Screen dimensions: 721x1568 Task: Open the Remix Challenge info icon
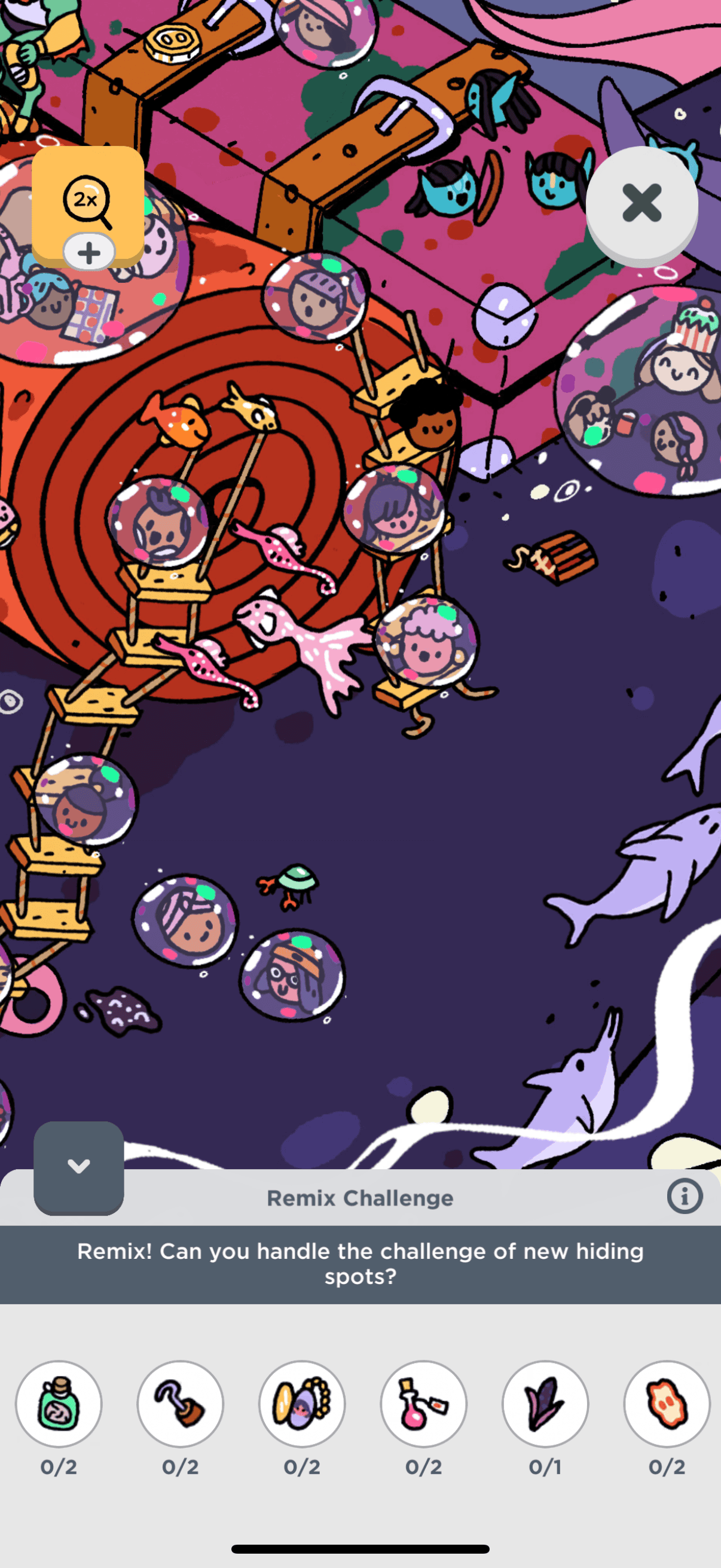[685, 1197]
